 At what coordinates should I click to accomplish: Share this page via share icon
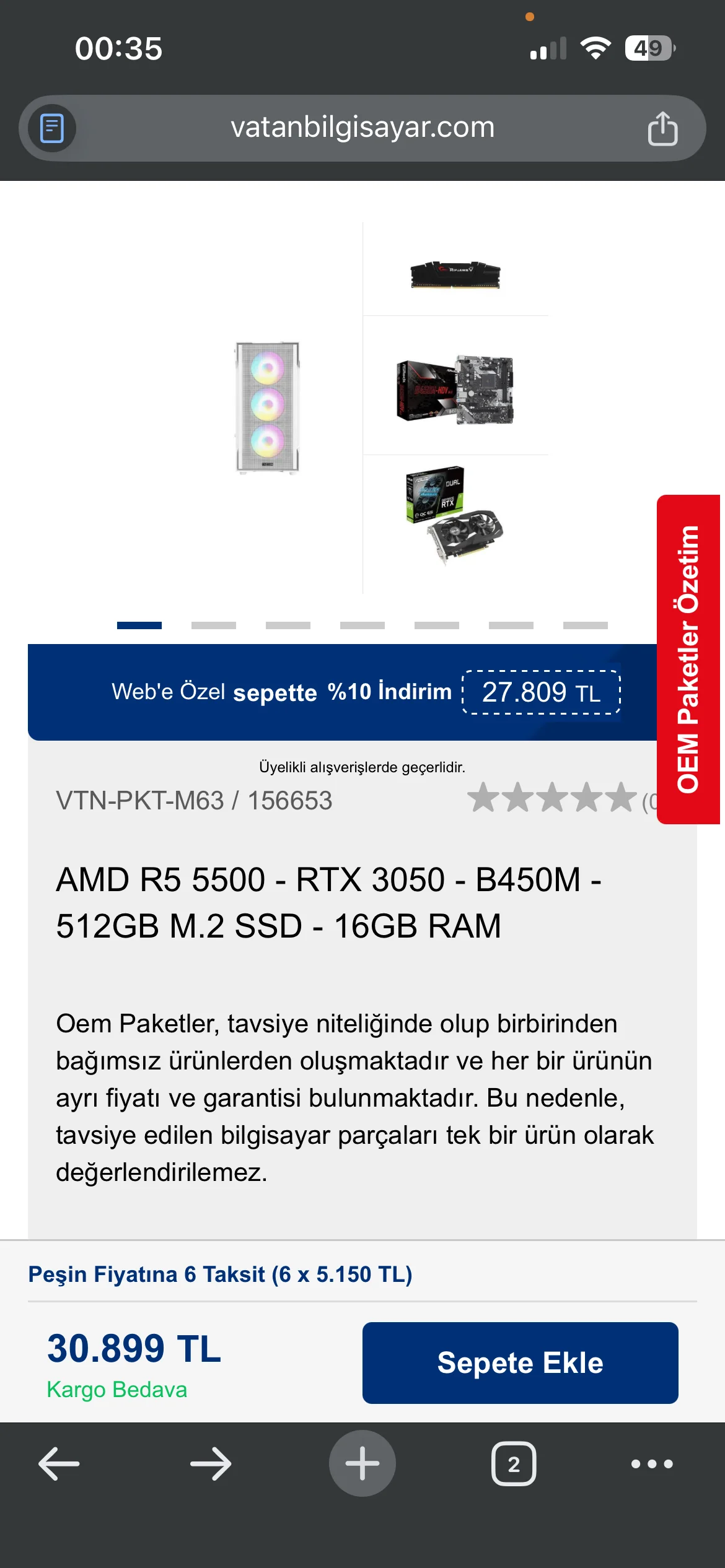pyautogui.click(x=662, y=128)
